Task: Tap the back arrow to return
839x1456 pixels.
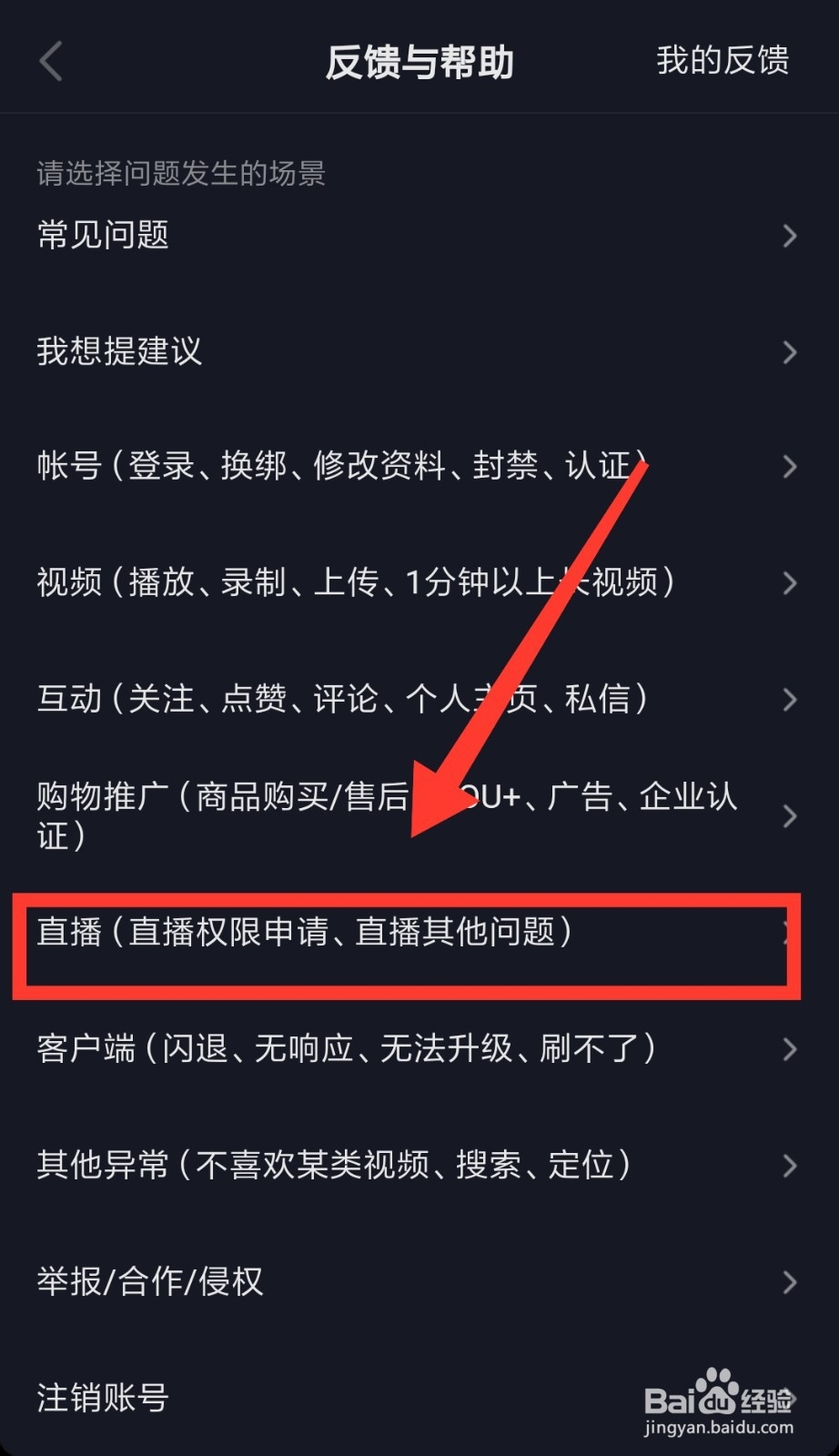Action: pos(50,62)
